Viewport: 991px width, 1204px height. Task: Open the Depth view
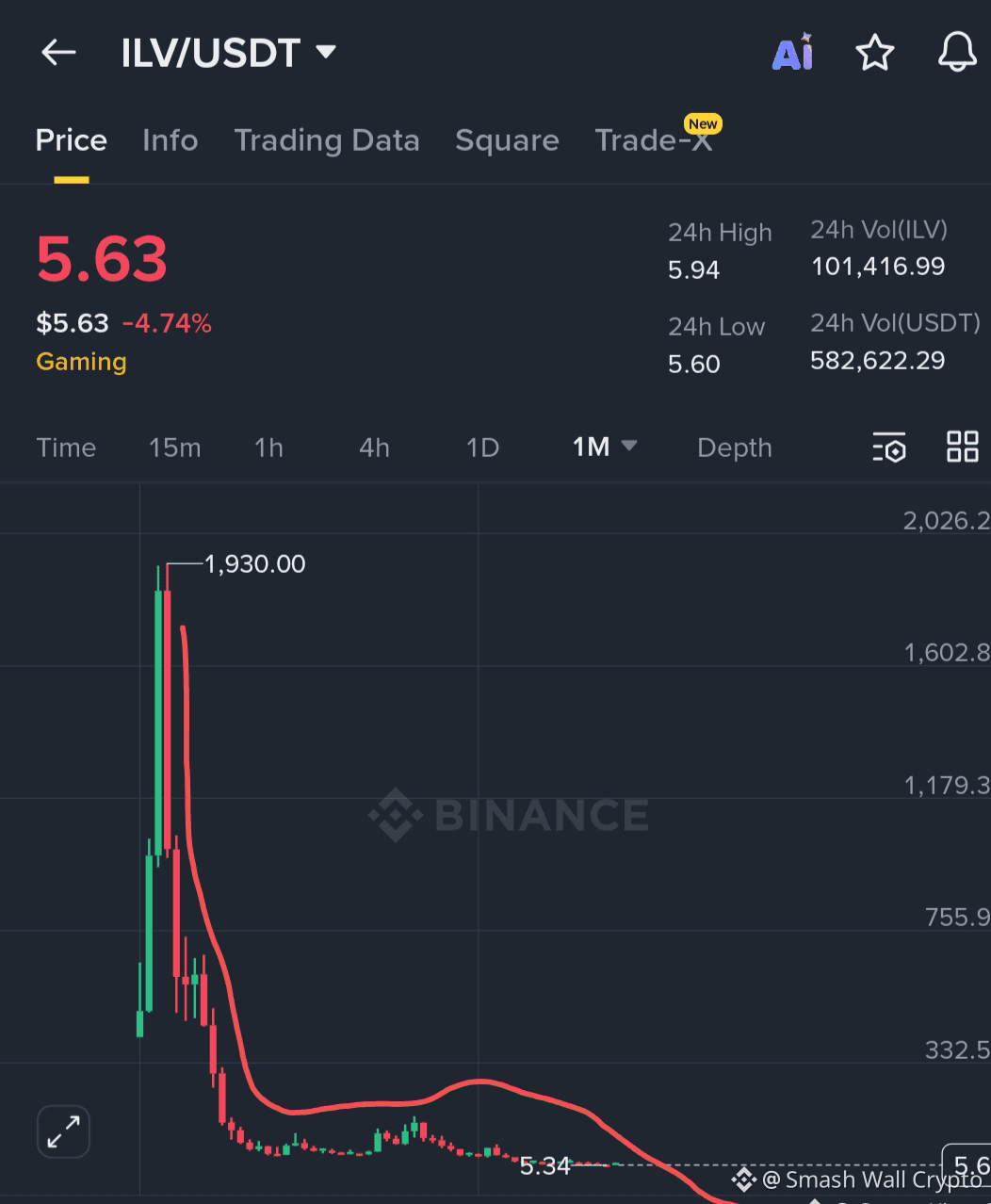[734, 447]
